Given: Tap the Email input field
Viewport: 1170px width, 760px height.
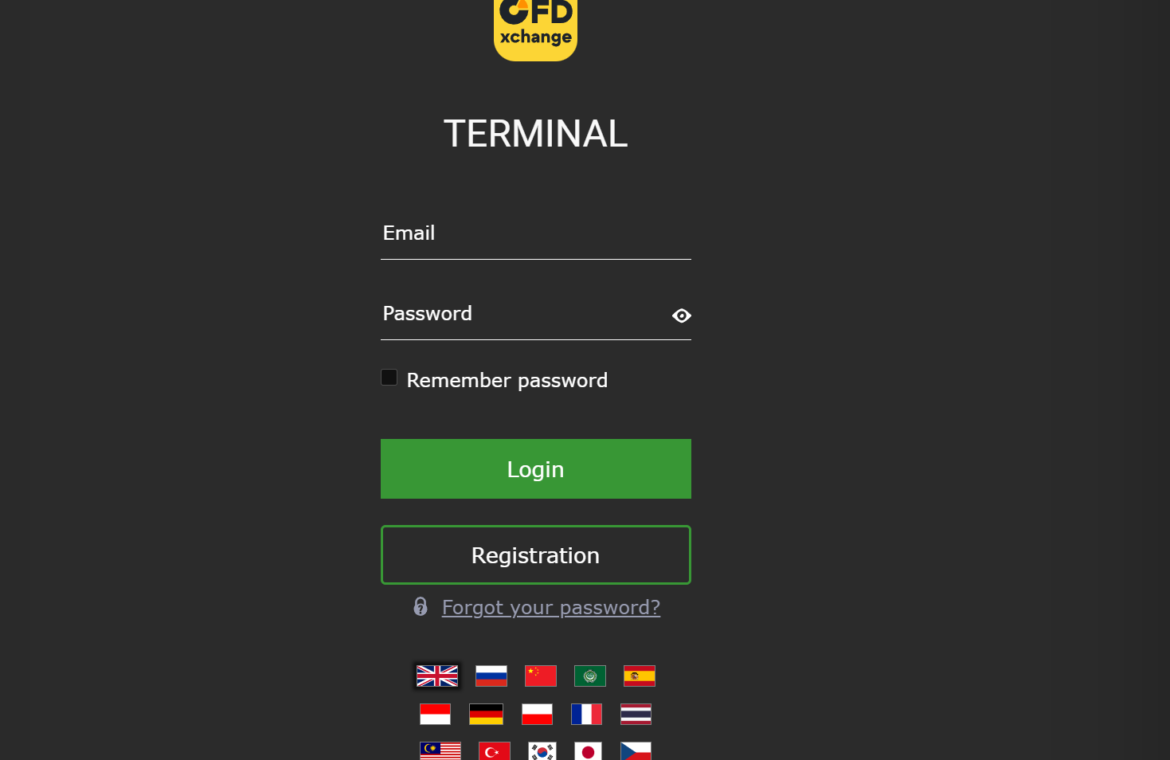Looking at the screenshot, I should (x=535, y=234).
